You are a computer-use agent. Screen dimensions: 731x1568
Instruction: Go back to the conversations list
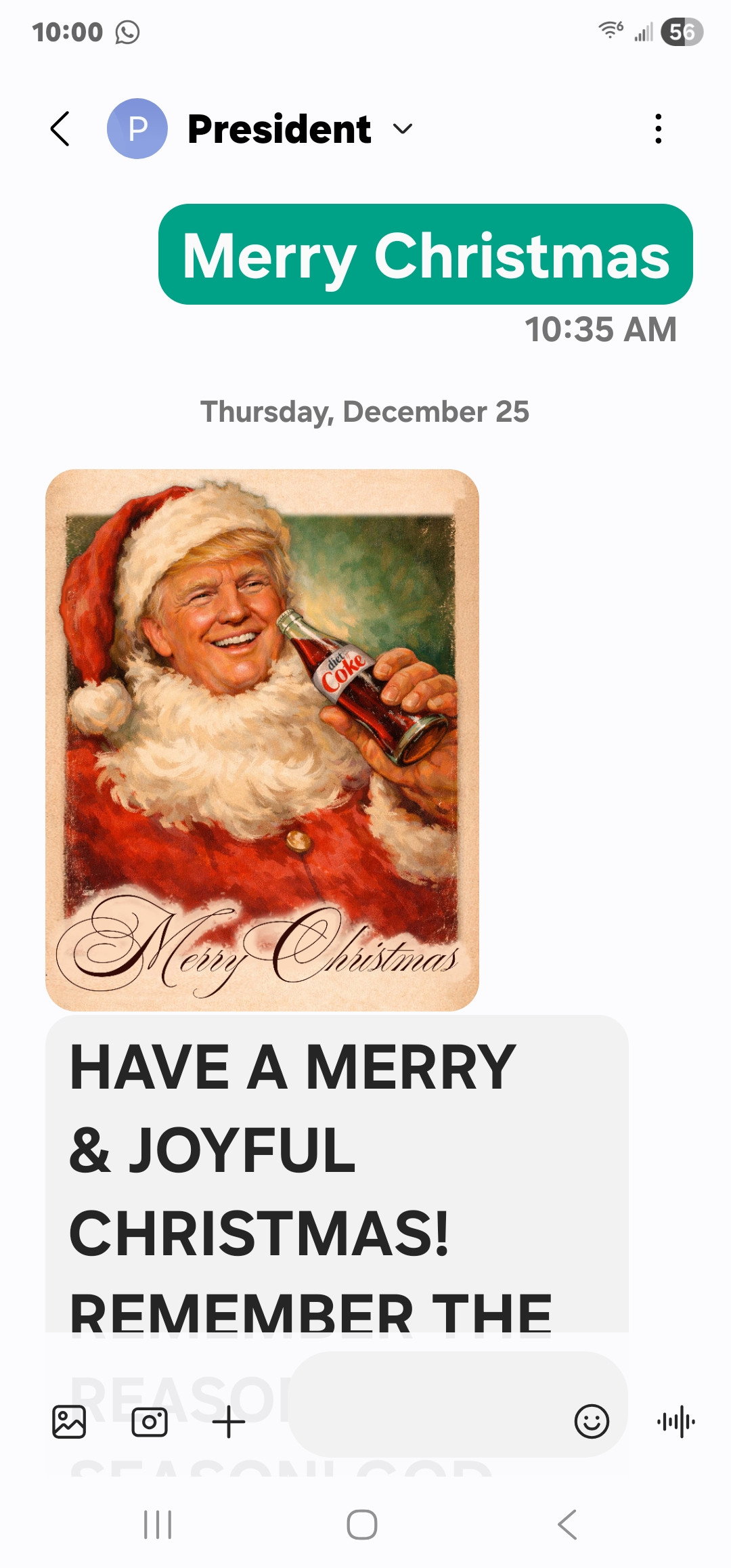[60, 129]
